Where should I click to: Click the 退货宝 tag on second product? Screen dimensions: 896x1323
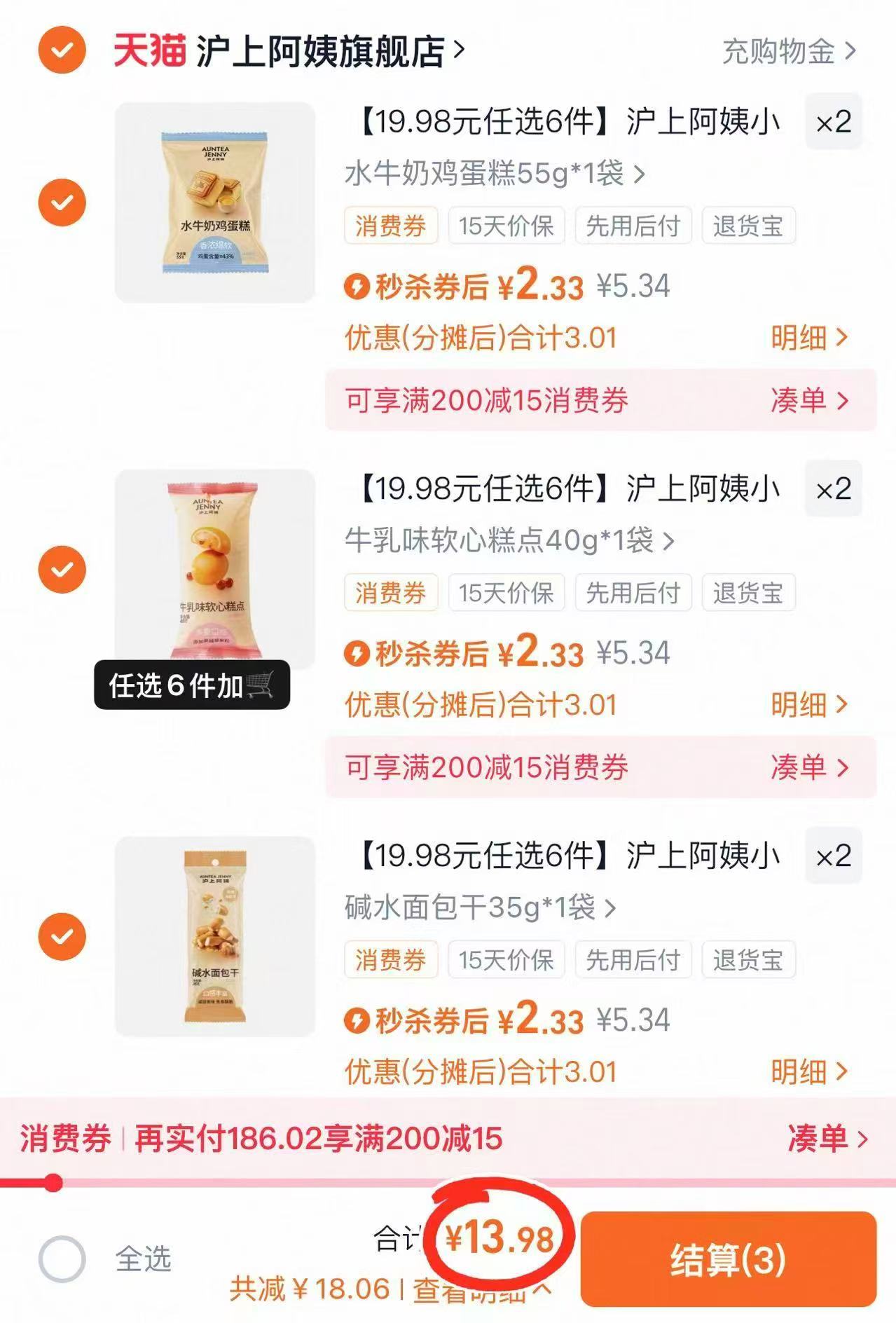click(747, 592)
